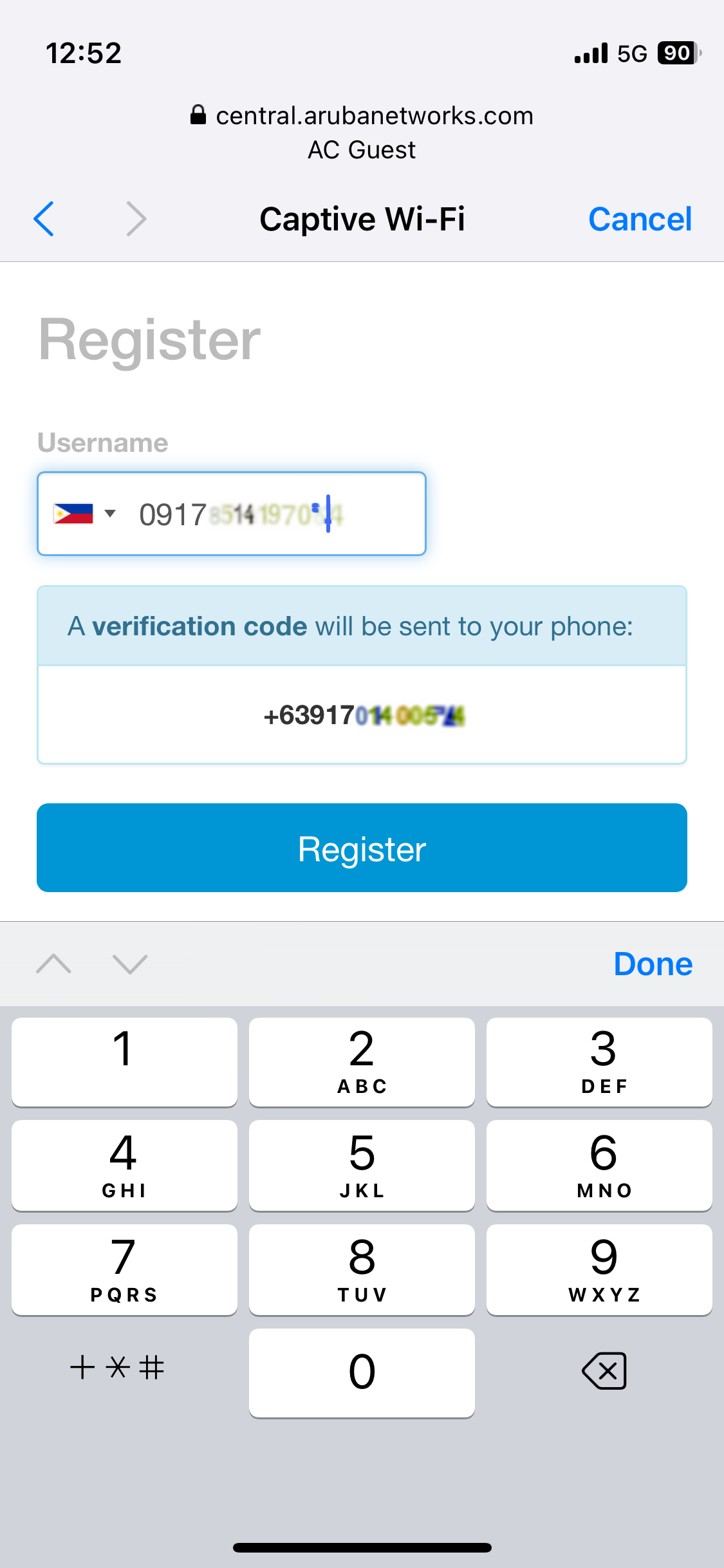724x1568 pixels.
Task: Go back in the Captive Wi-Fi browser
Action: click(44, 219)
